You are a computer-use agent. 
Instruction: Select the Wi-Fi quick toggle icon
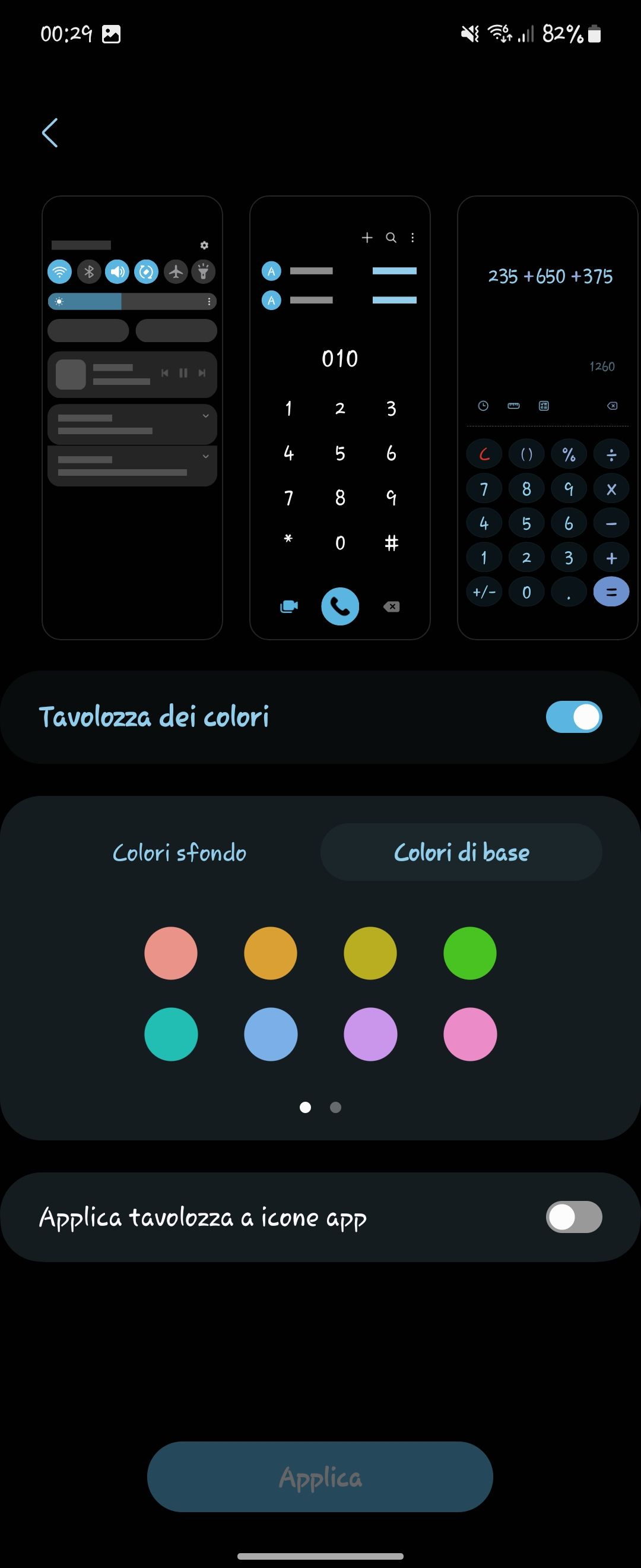pyautogui.click(x=59, y=272)
